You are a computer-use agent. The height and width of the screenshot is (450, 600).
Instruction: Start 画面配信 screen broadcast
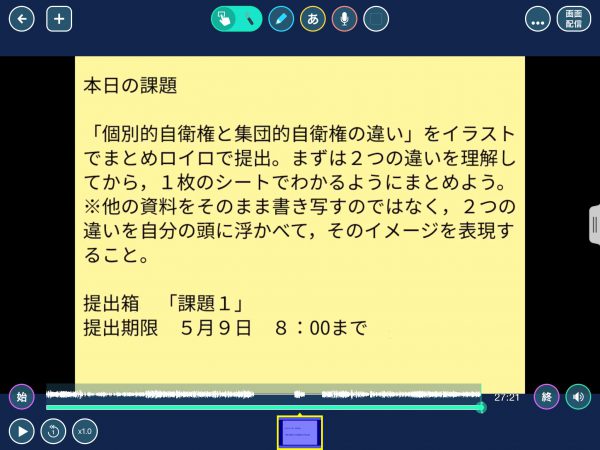(574, 19)
